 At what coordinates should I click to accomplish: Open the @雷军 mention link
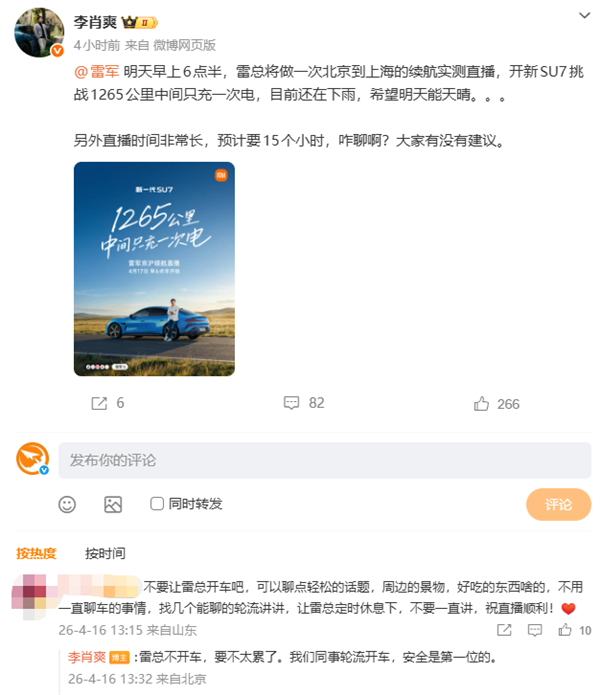click(96, 73)
